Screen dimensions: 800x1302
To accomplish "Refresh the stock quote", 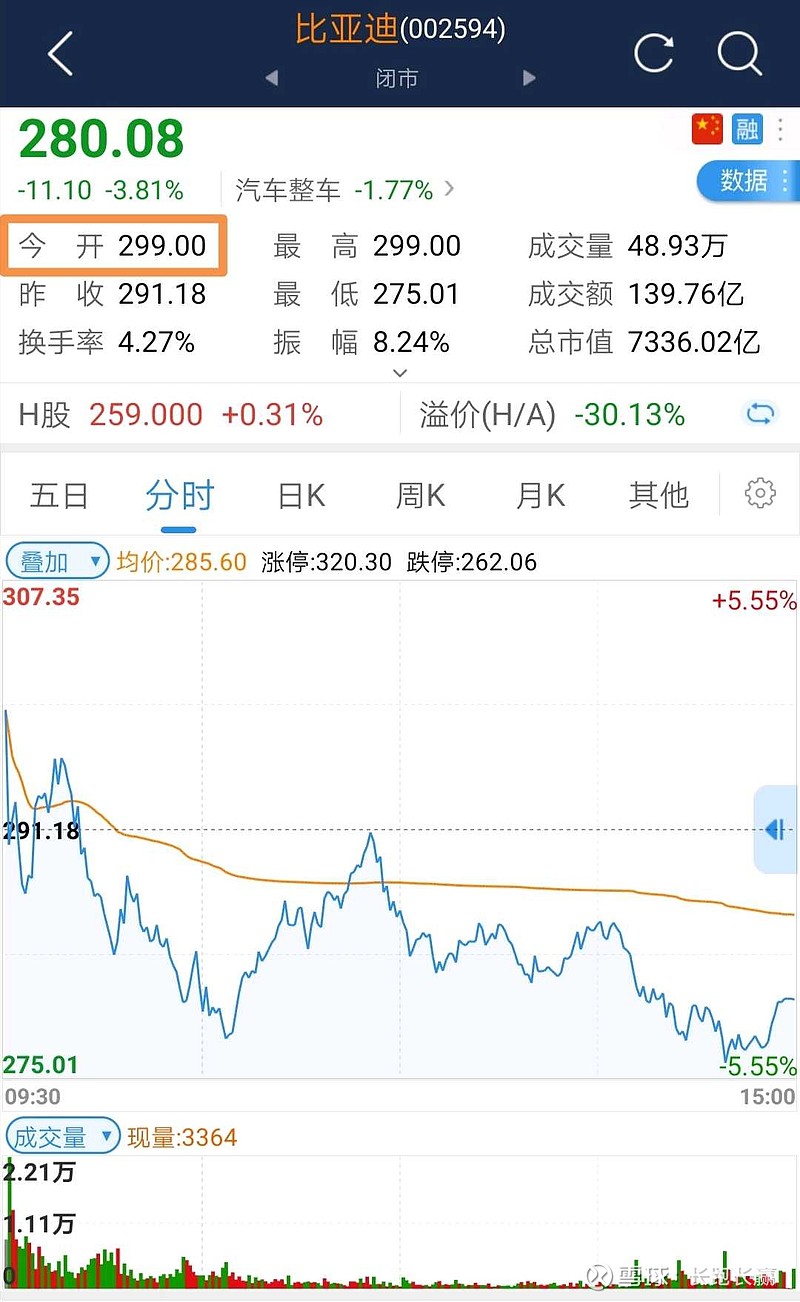I will pos(654,53).
